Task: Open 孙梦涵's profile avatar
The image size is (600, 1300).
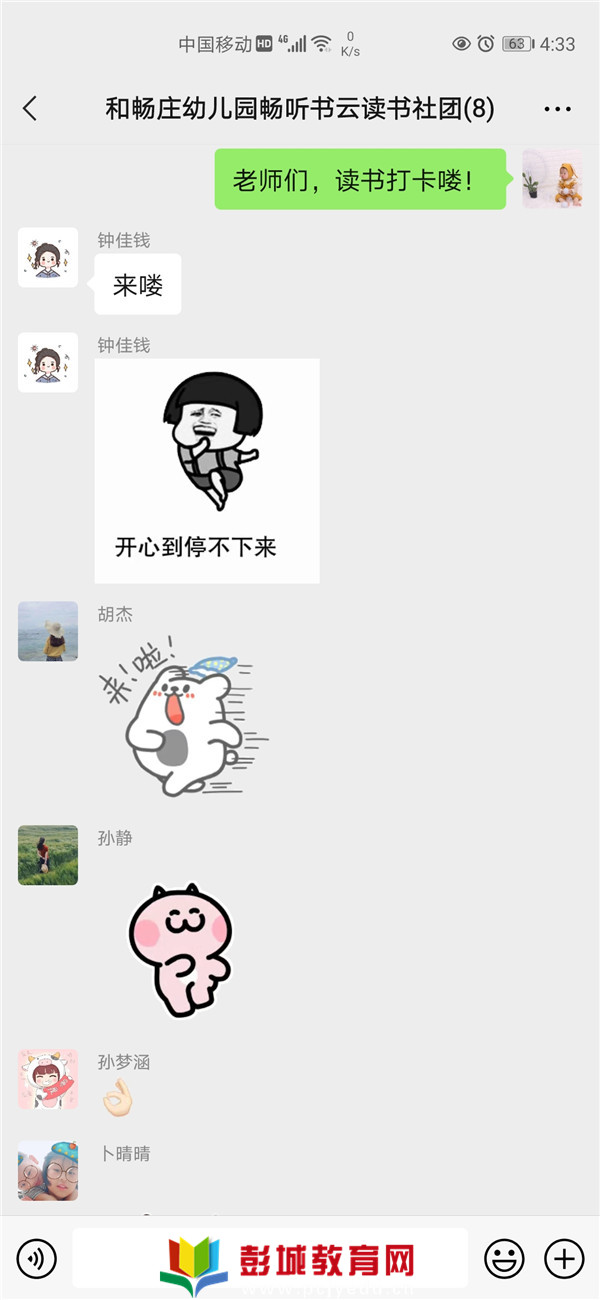Action: (48, 1079)
